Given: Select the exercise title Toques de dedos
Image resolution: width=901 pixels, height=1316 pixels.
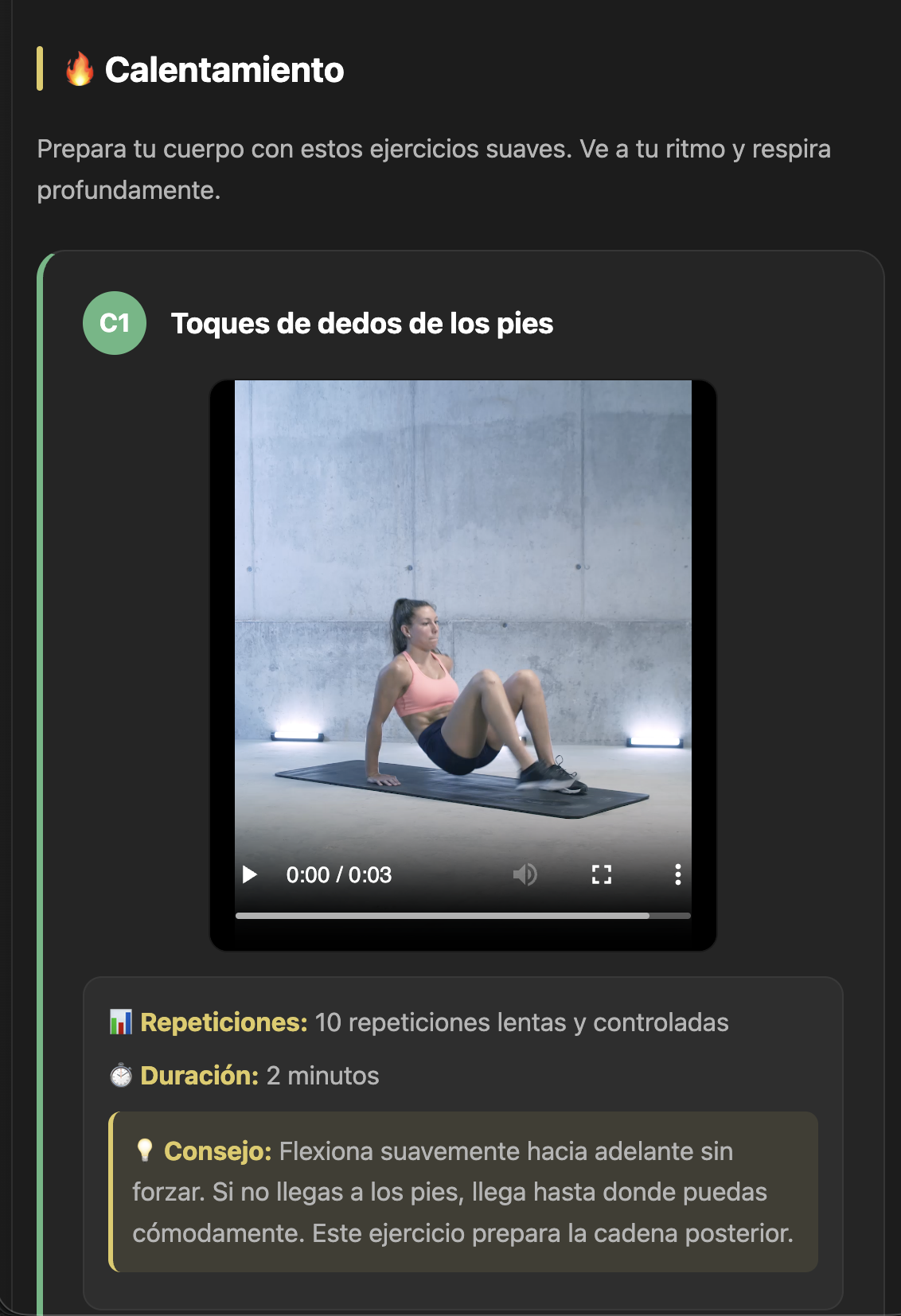Looking at the screenshot, I should [362, 324].
